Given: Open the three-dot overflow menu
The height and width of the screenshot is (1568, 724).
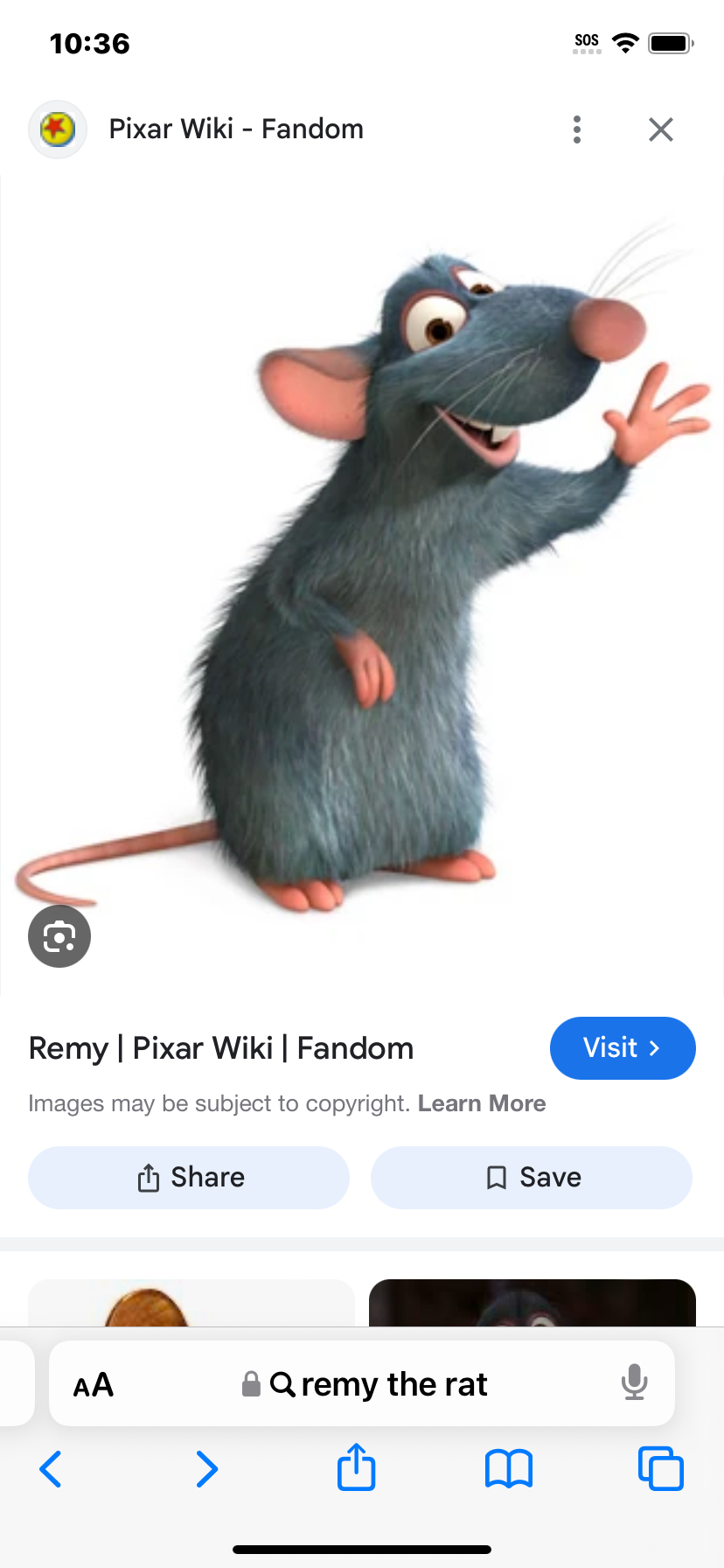Looking at the screenshot, I should tap(576, 129).
